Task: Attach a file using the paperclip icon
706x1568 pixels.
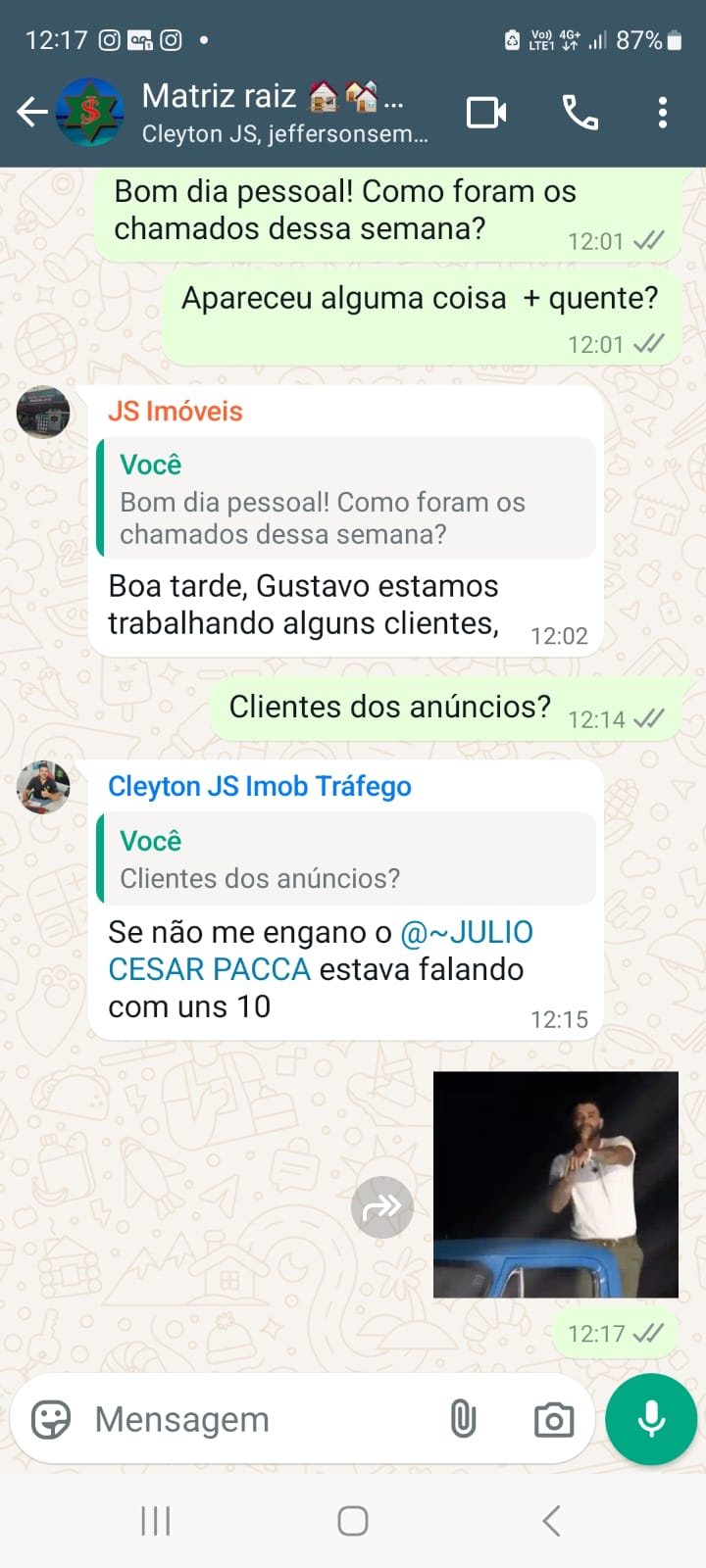Action: tap(462, 1418)
